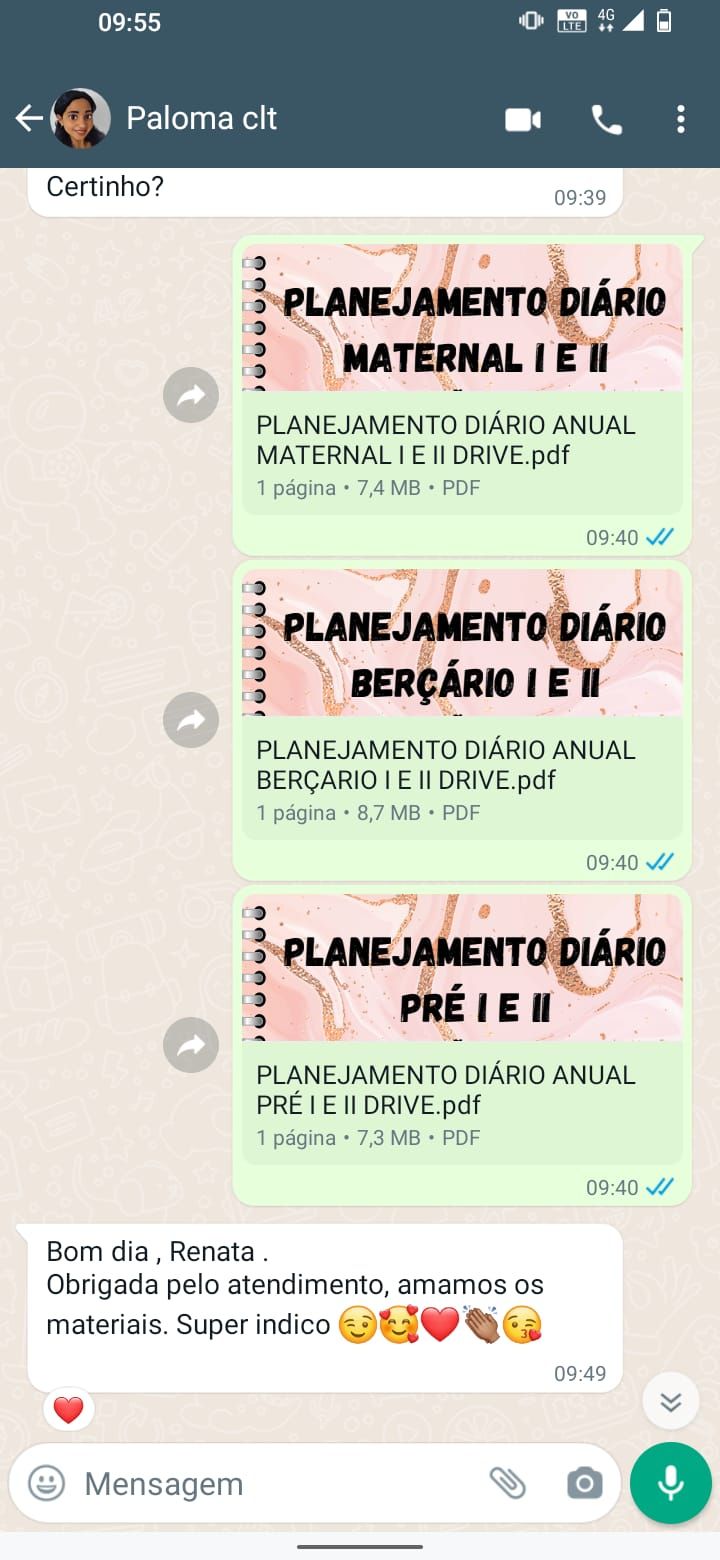This screenshot has height=1560, width=720.
Task: Open Paloma clt contact info
Action: click(202, 118)
